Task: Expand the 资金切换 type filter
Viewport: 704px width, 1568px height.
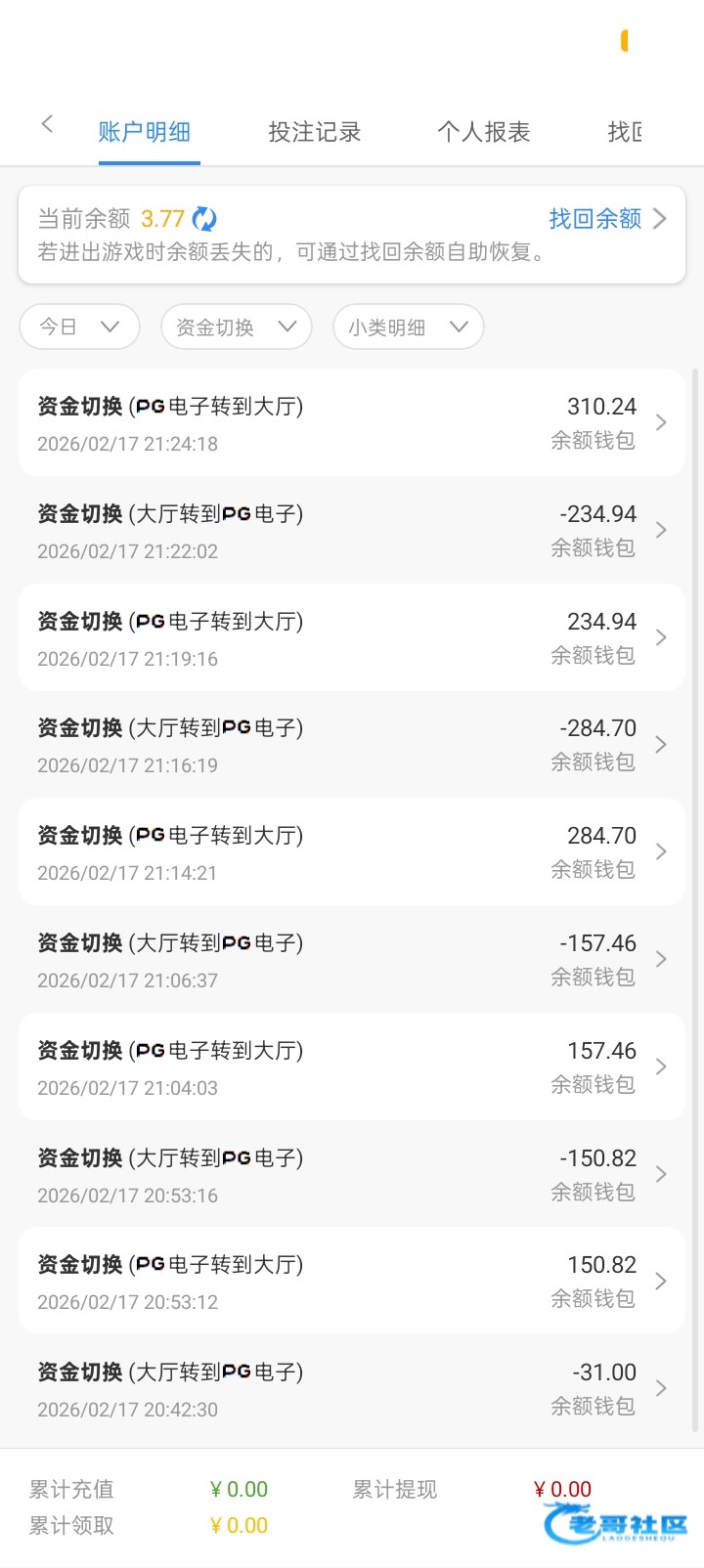Action: tap(236, 327)
